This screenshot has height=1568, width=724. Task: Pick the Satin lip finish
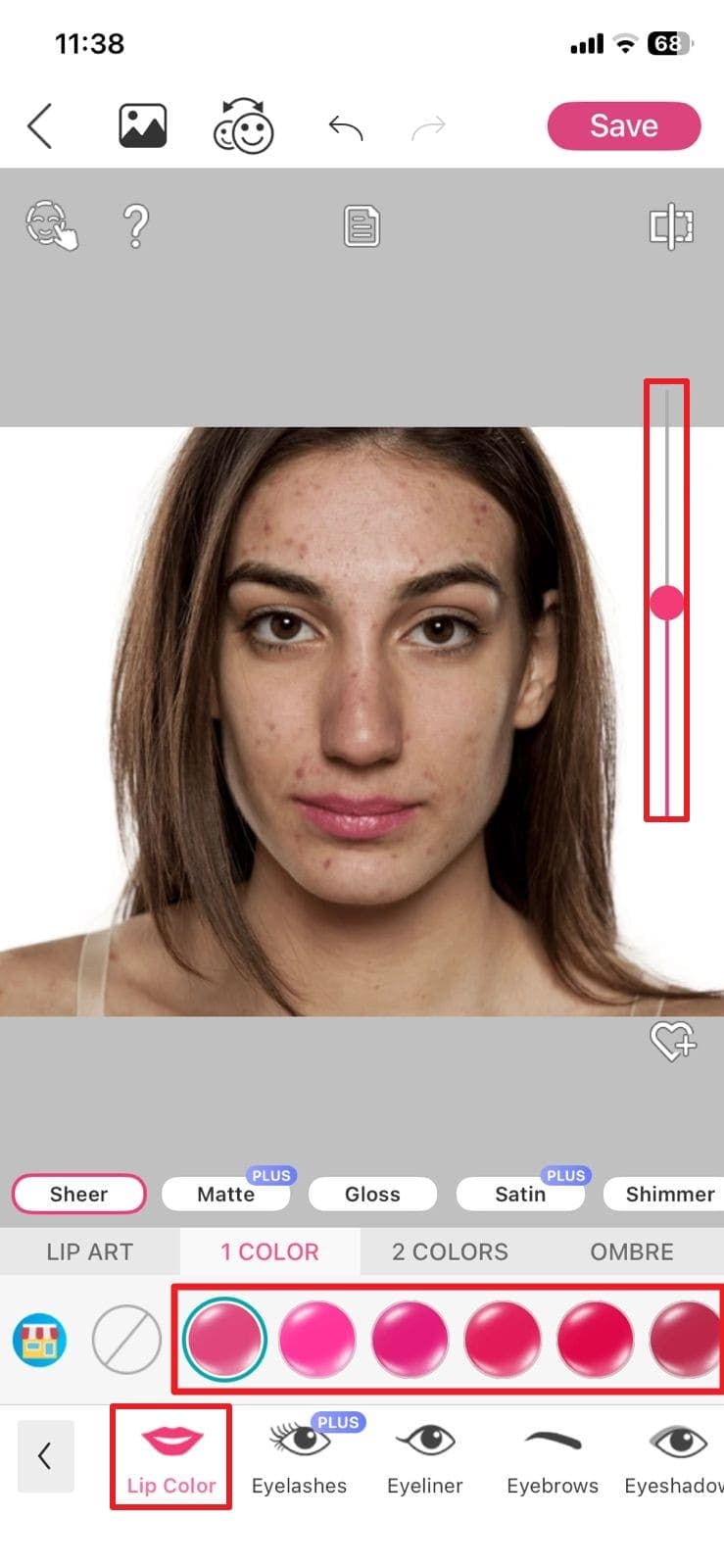(x=520, y=1194)
